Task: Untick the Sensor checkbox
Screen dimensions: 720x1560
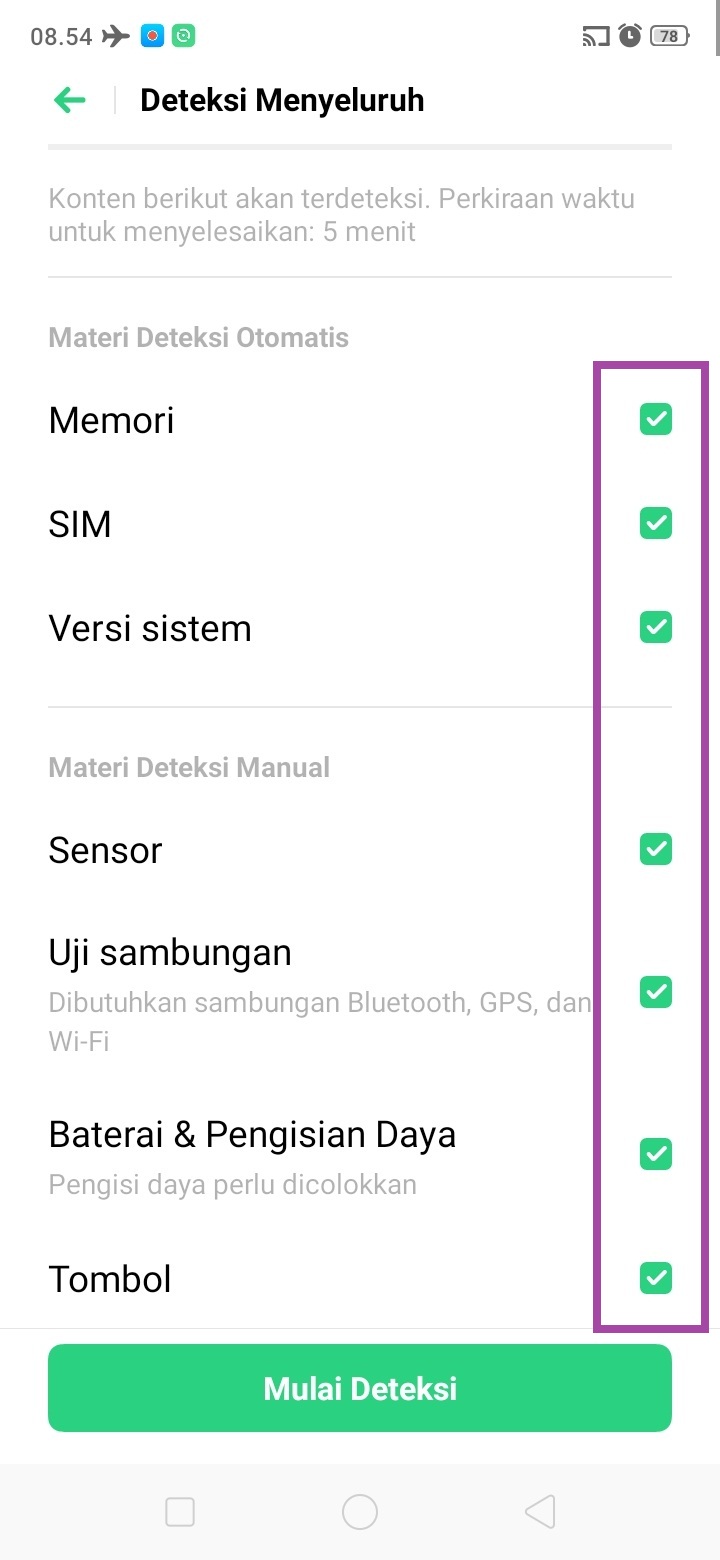Action: (x=656, y=849)
